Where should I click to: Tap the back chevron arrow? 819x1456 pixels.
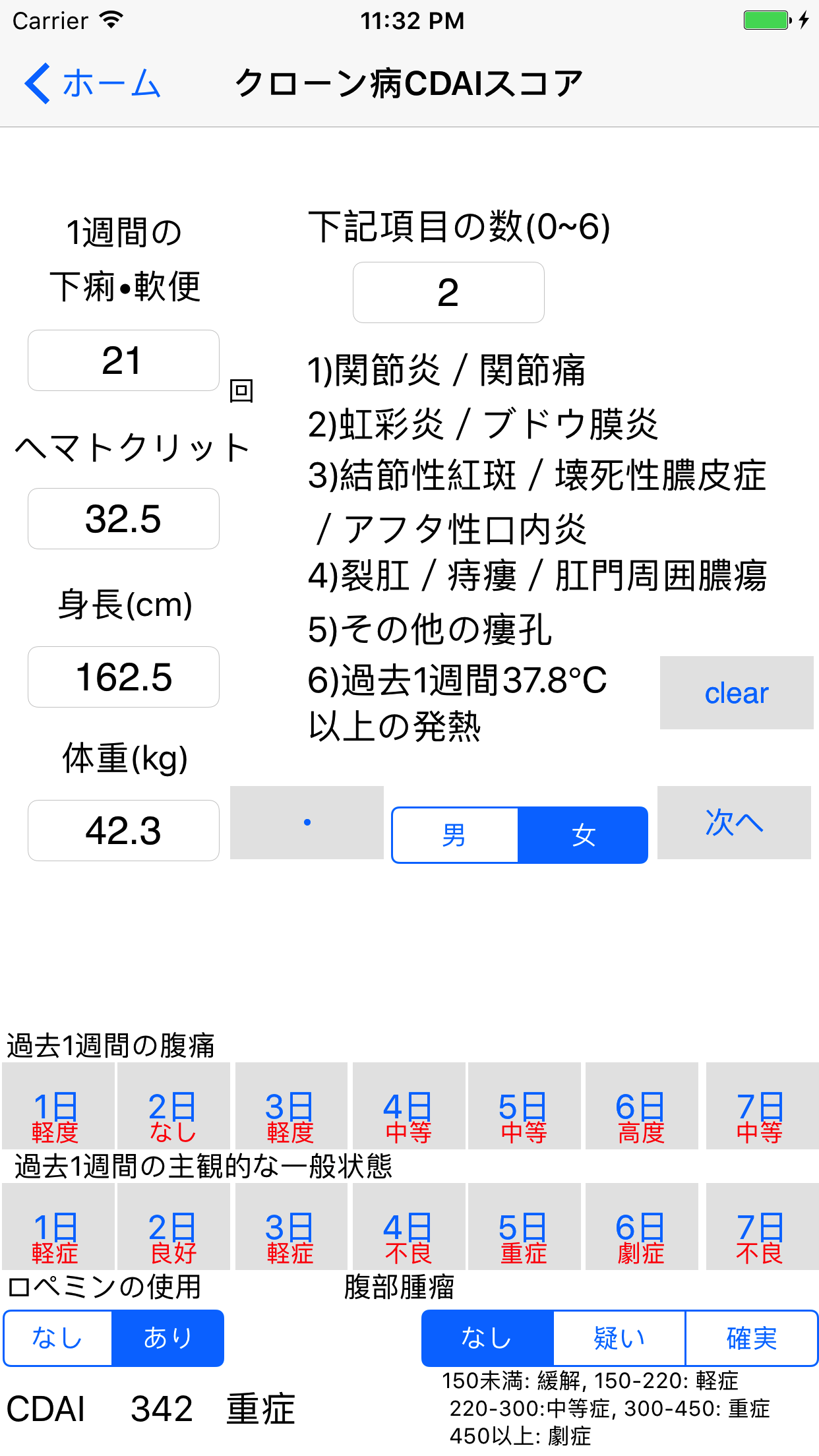point(38,82)
